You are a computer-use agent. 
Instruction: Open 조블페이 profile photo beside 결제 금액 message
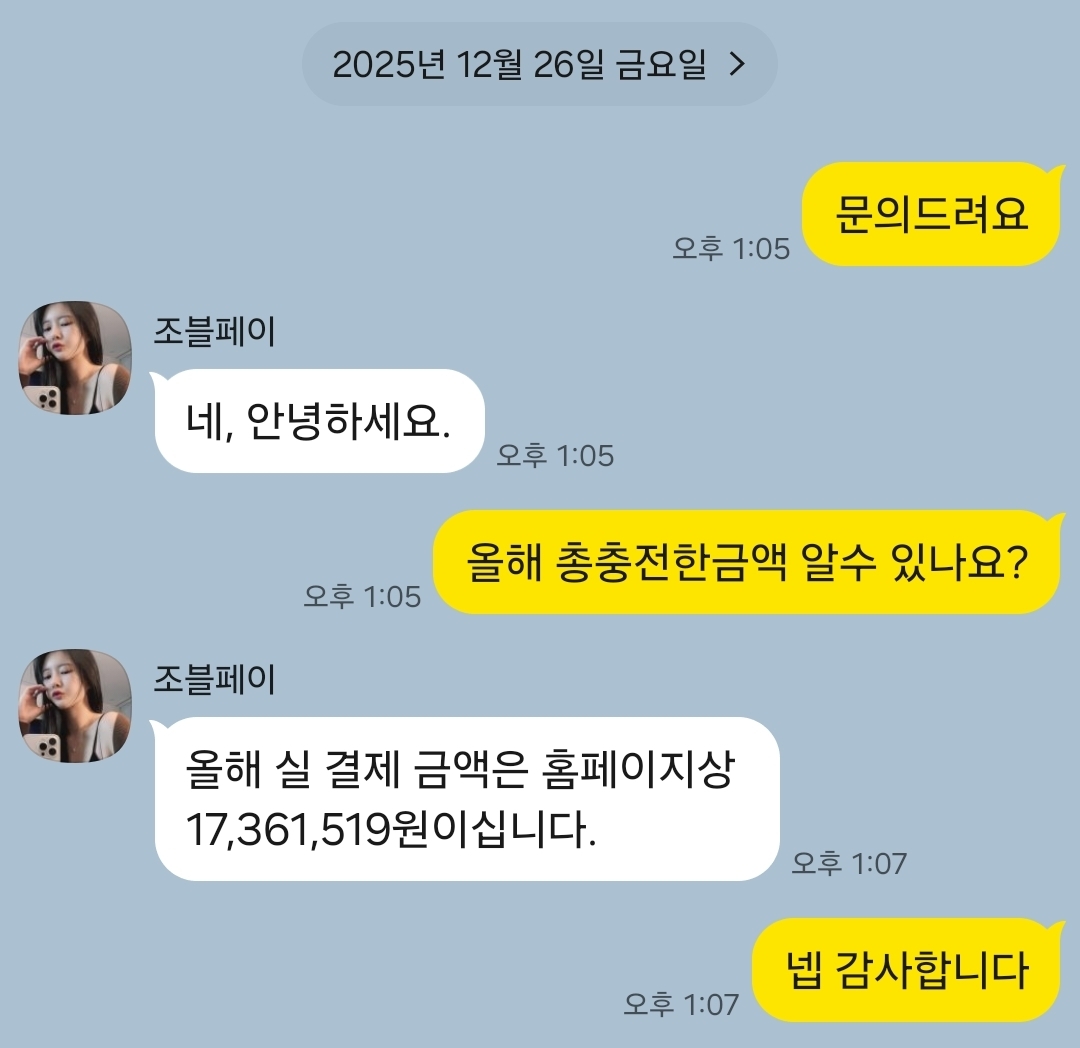(x=76, y=706)
